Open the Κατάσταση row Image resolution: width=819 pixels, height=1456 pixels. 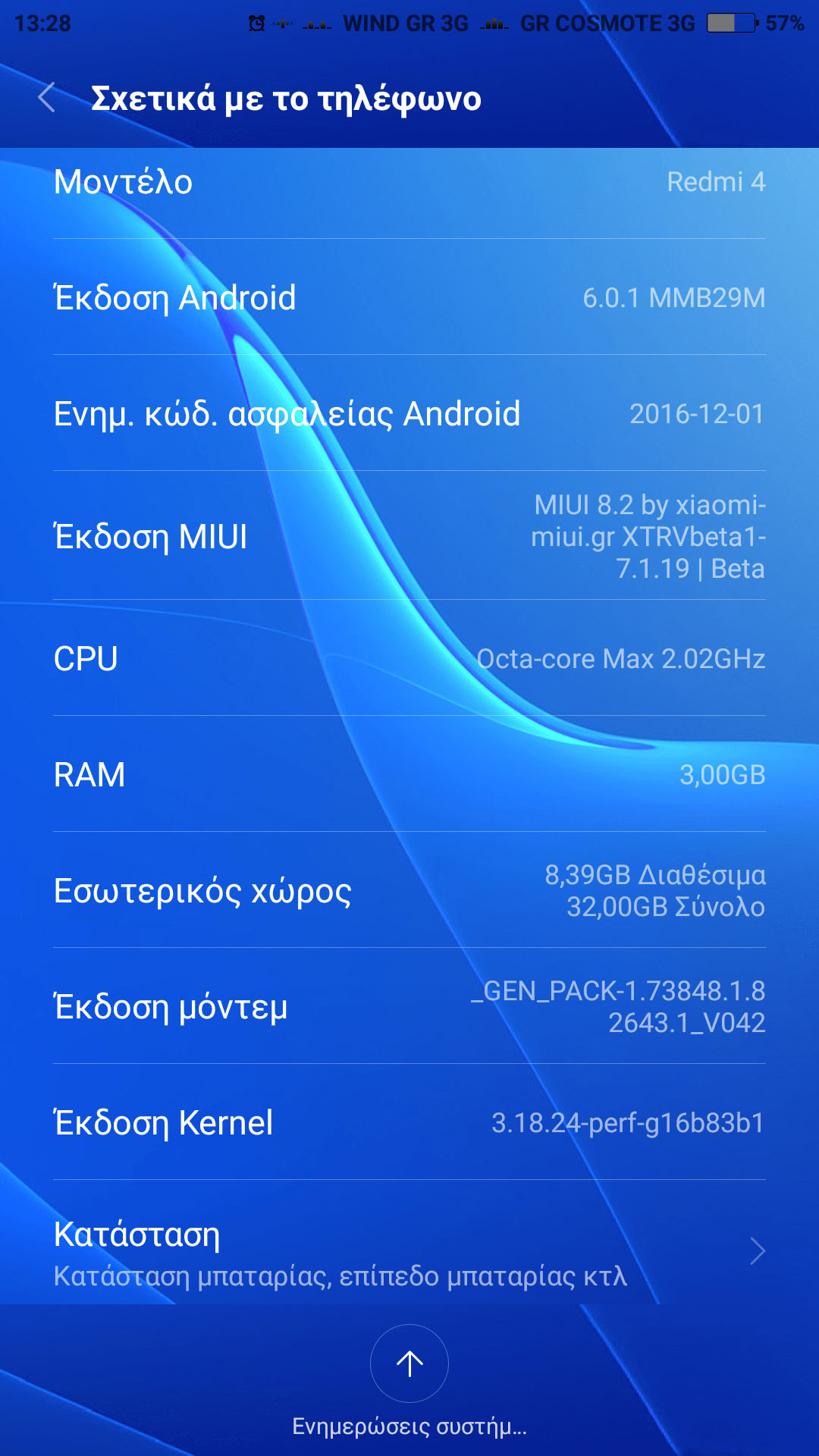coord(409,1251)
